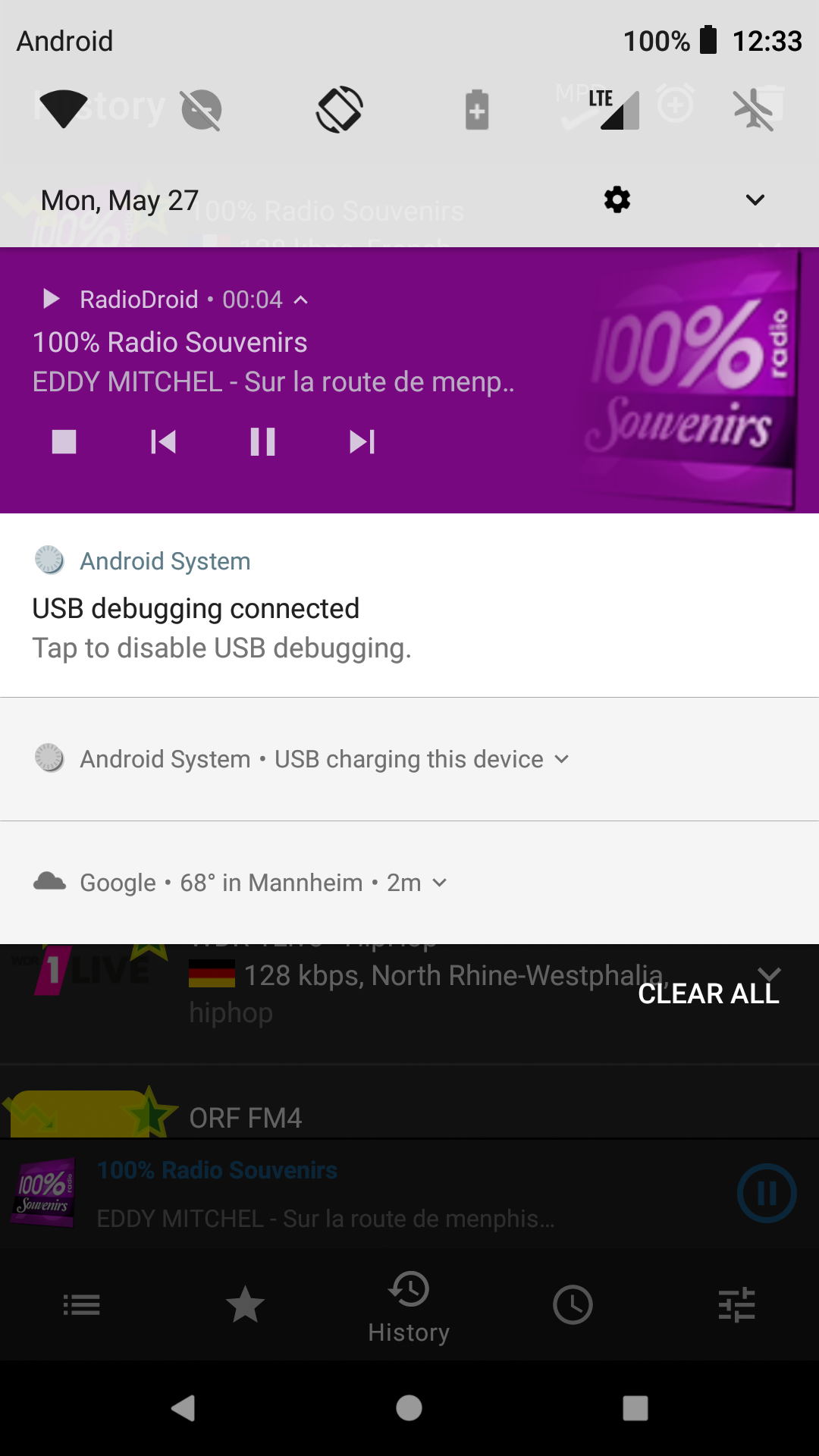Stop RadioDroid playback

click(64, 441)
